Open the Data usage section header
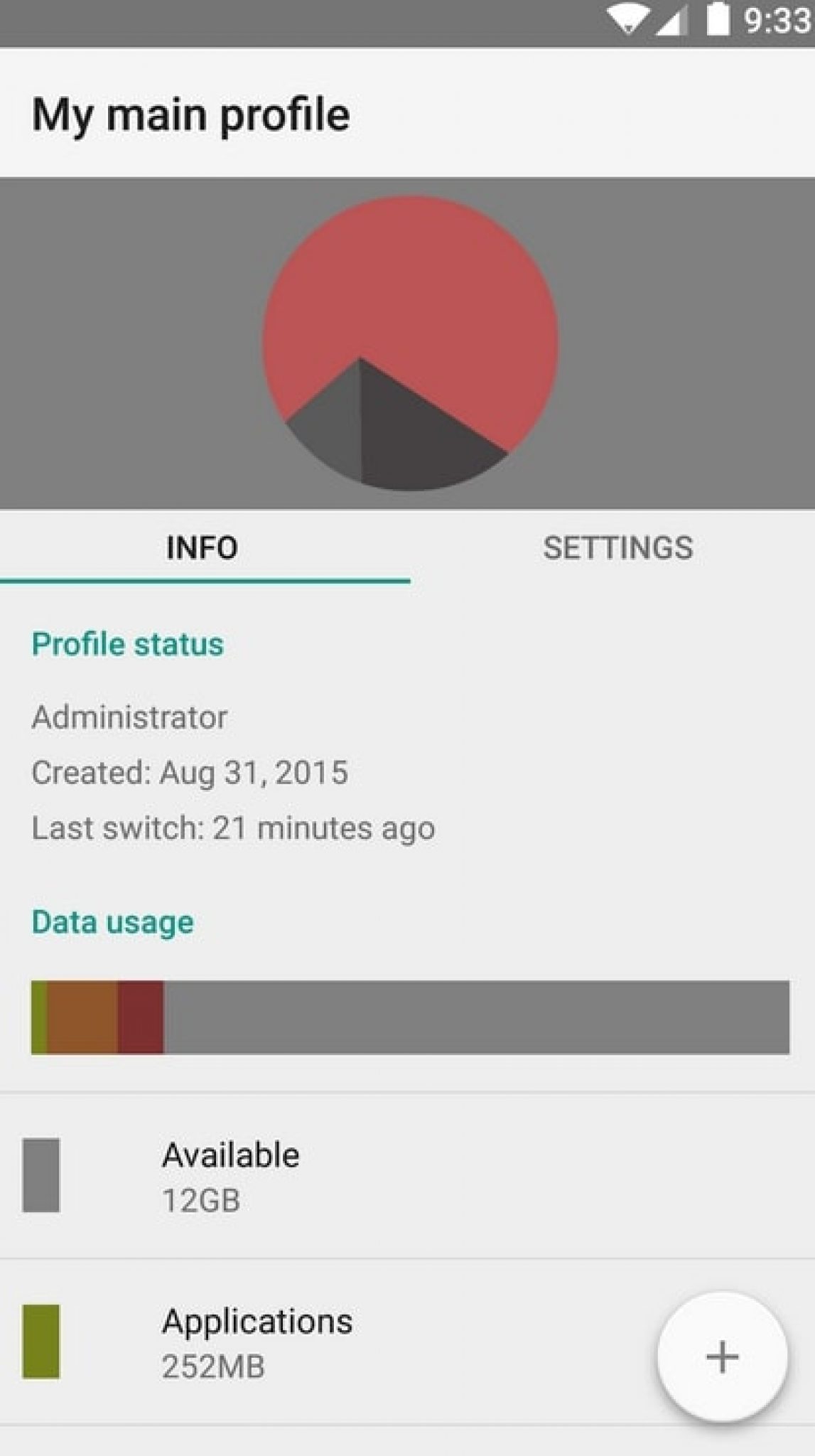This screenshot has height=1456, width=815. [112, 922]
